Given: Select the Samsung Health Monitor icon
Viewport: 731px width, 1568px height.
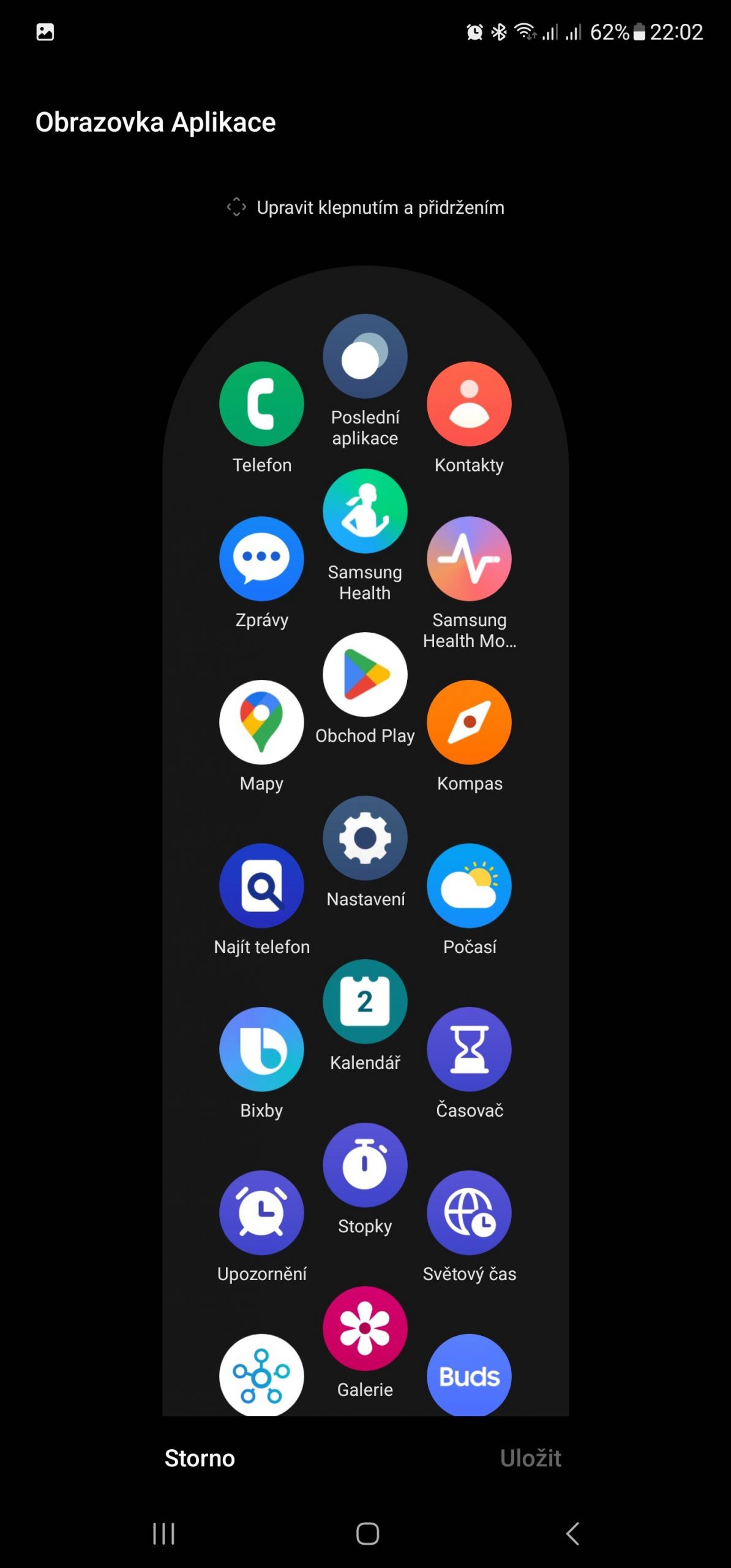Looking at the screenshot, I should click(469, 559).
